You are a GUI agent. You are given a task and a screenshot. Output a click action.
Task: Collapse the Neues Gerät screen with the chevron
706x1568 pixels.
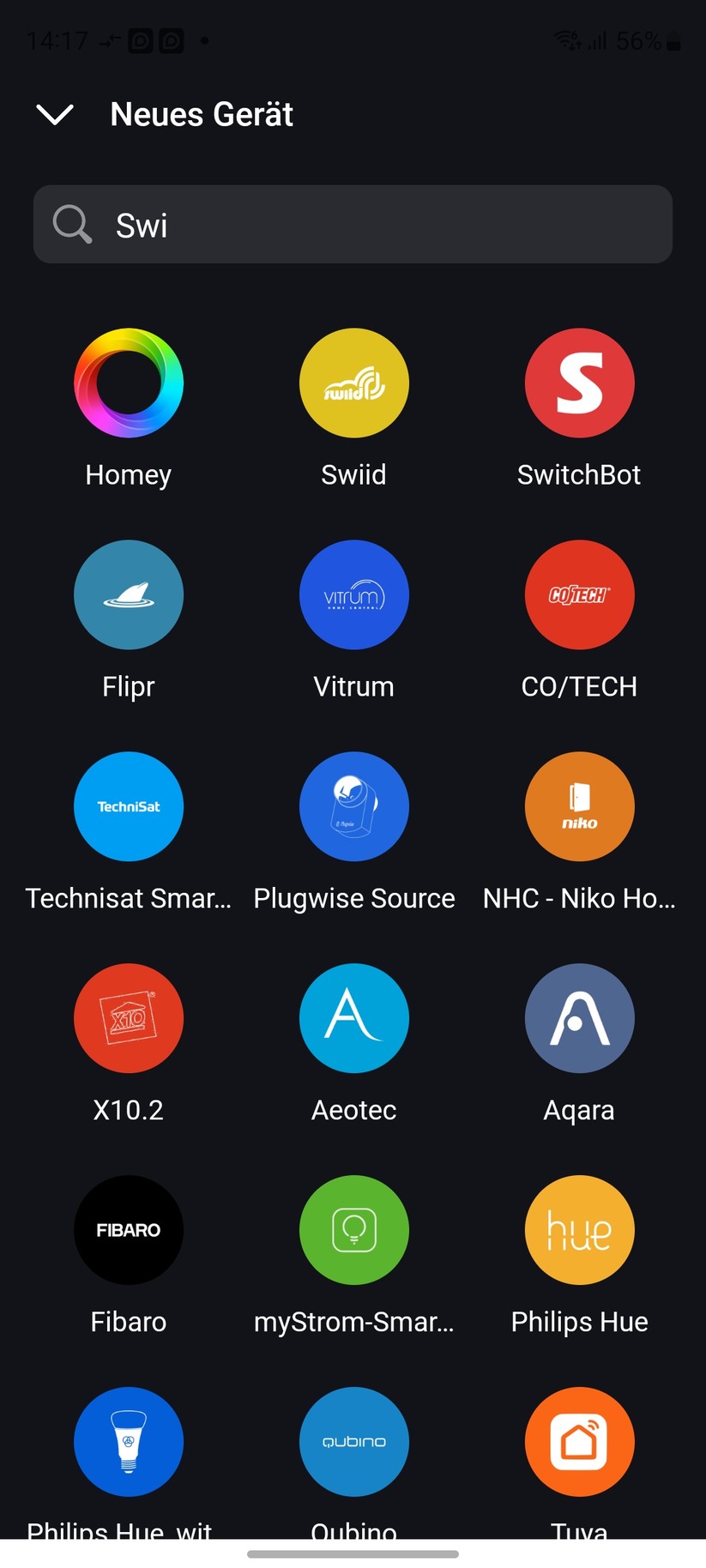click(54, 114)
